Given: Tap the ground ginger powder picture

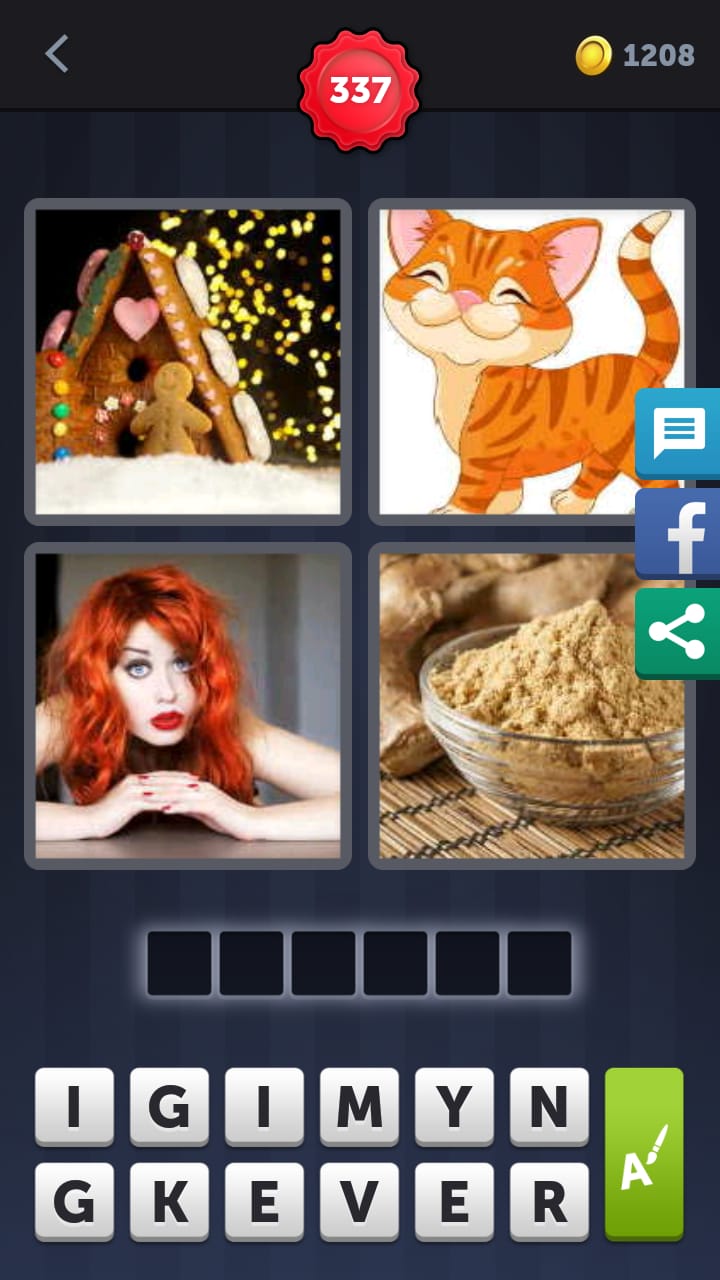Looking at the screenshot, I should click(x=530, y=703).
